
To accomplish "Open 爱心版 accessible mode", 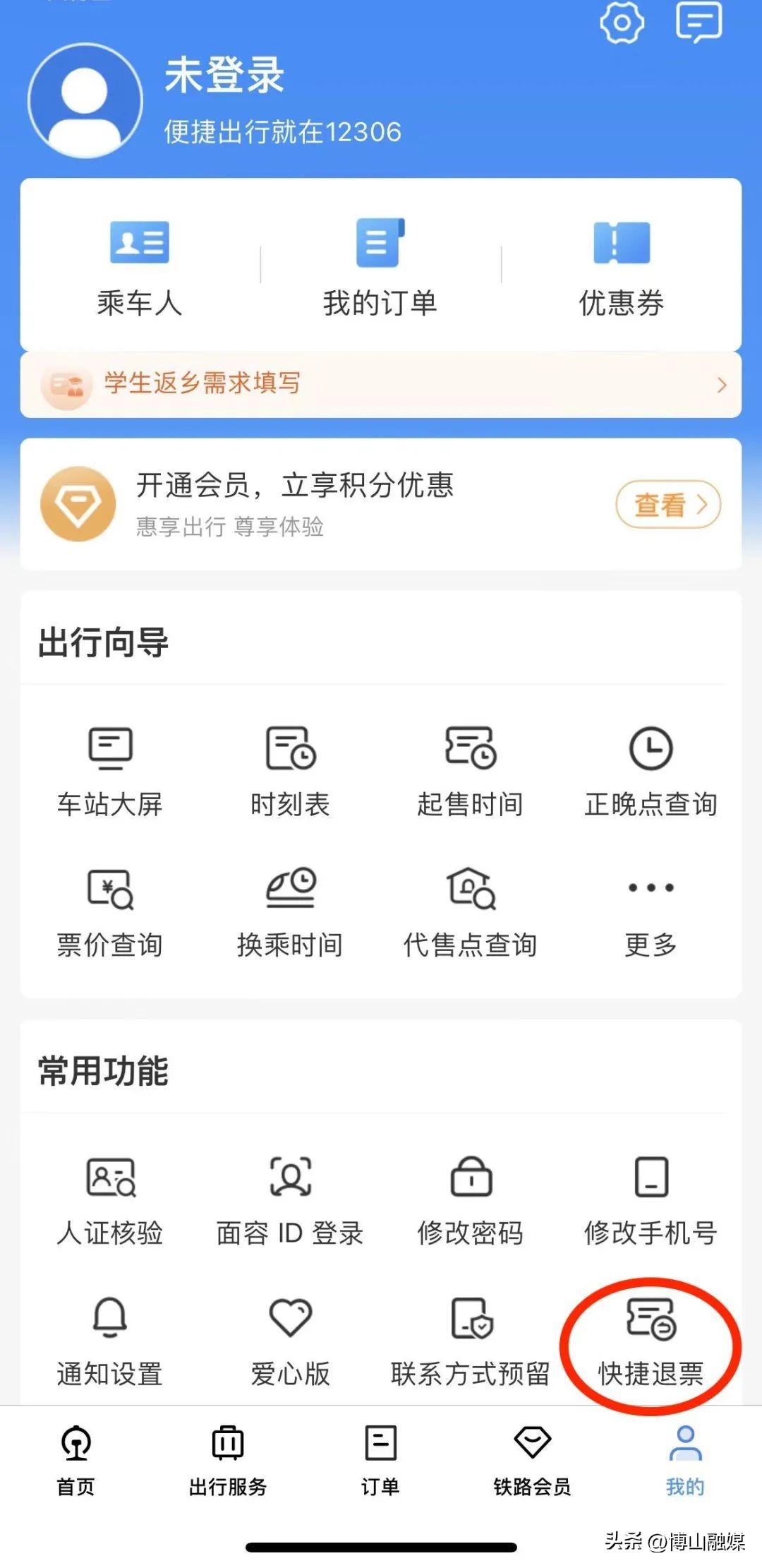I will [289, 1341].
